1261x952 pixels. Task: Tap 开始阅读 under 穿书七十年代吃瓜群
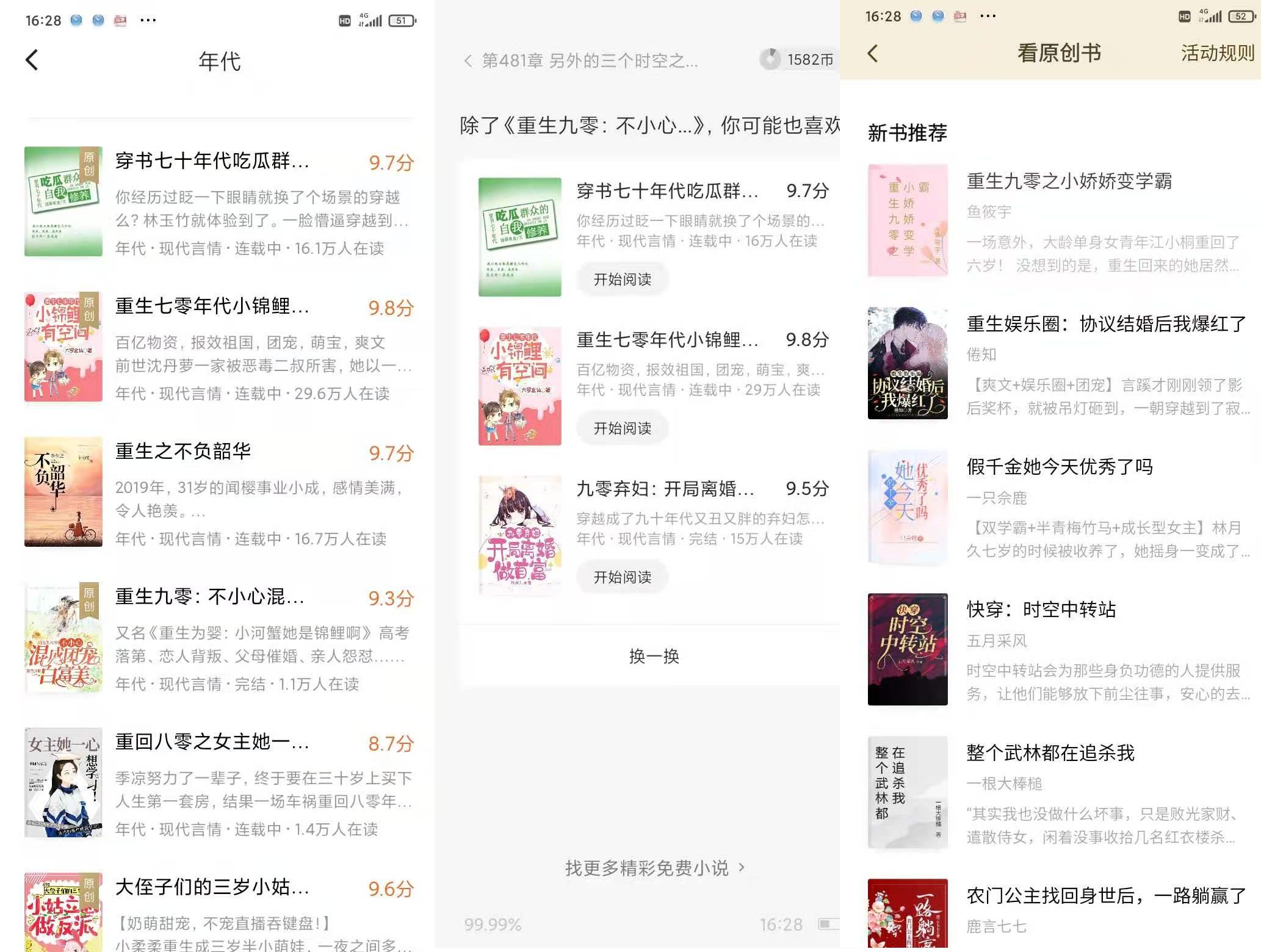coord(622,279)
